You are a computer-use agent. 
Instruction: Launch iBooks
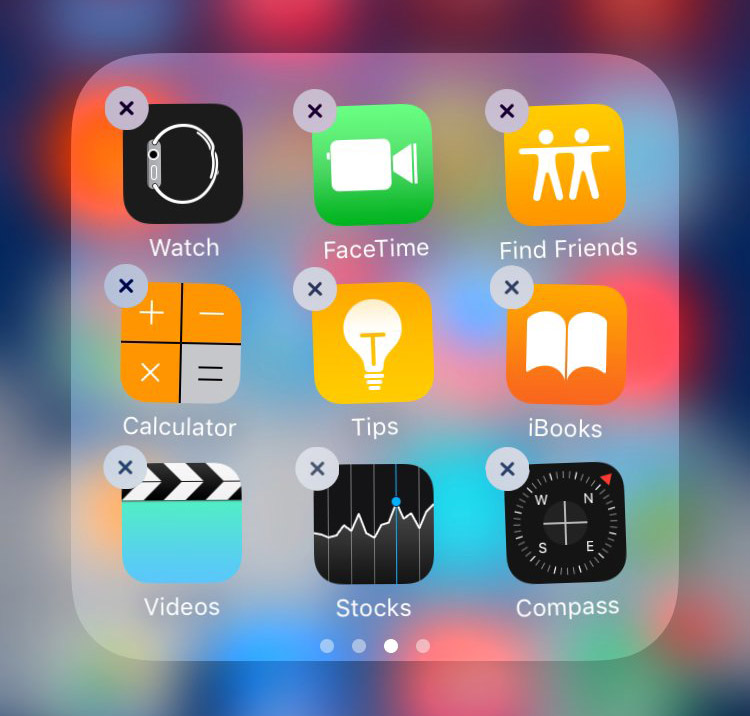pyautogui.click(x=566, y=345)
